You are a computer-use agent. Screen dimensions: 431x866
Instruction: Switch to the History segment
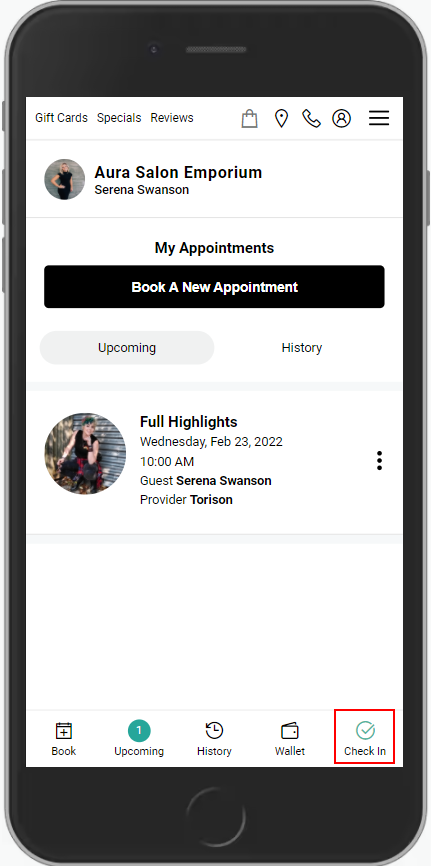pos(302,347)
